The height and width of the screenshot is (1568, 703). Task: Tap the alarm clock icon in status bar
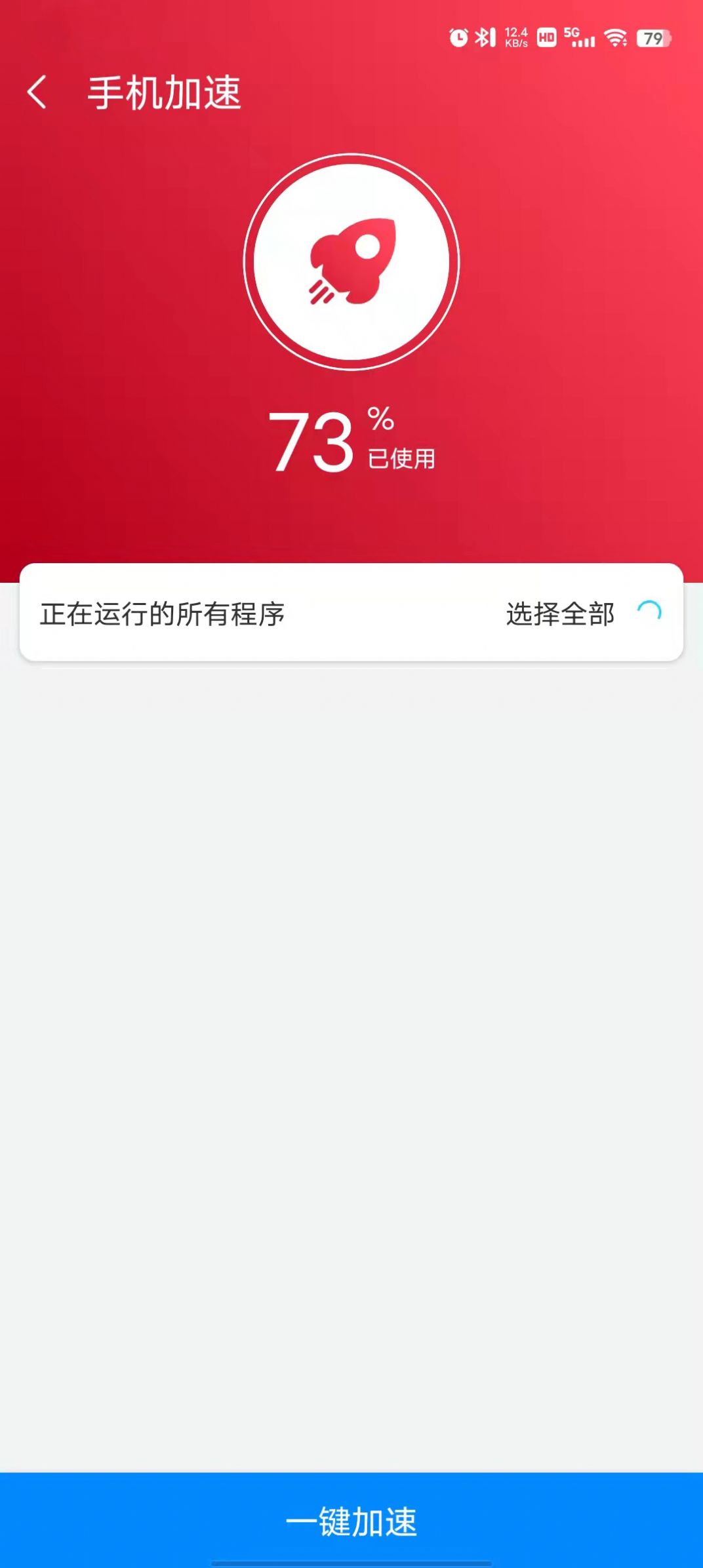tap(457, 37)
